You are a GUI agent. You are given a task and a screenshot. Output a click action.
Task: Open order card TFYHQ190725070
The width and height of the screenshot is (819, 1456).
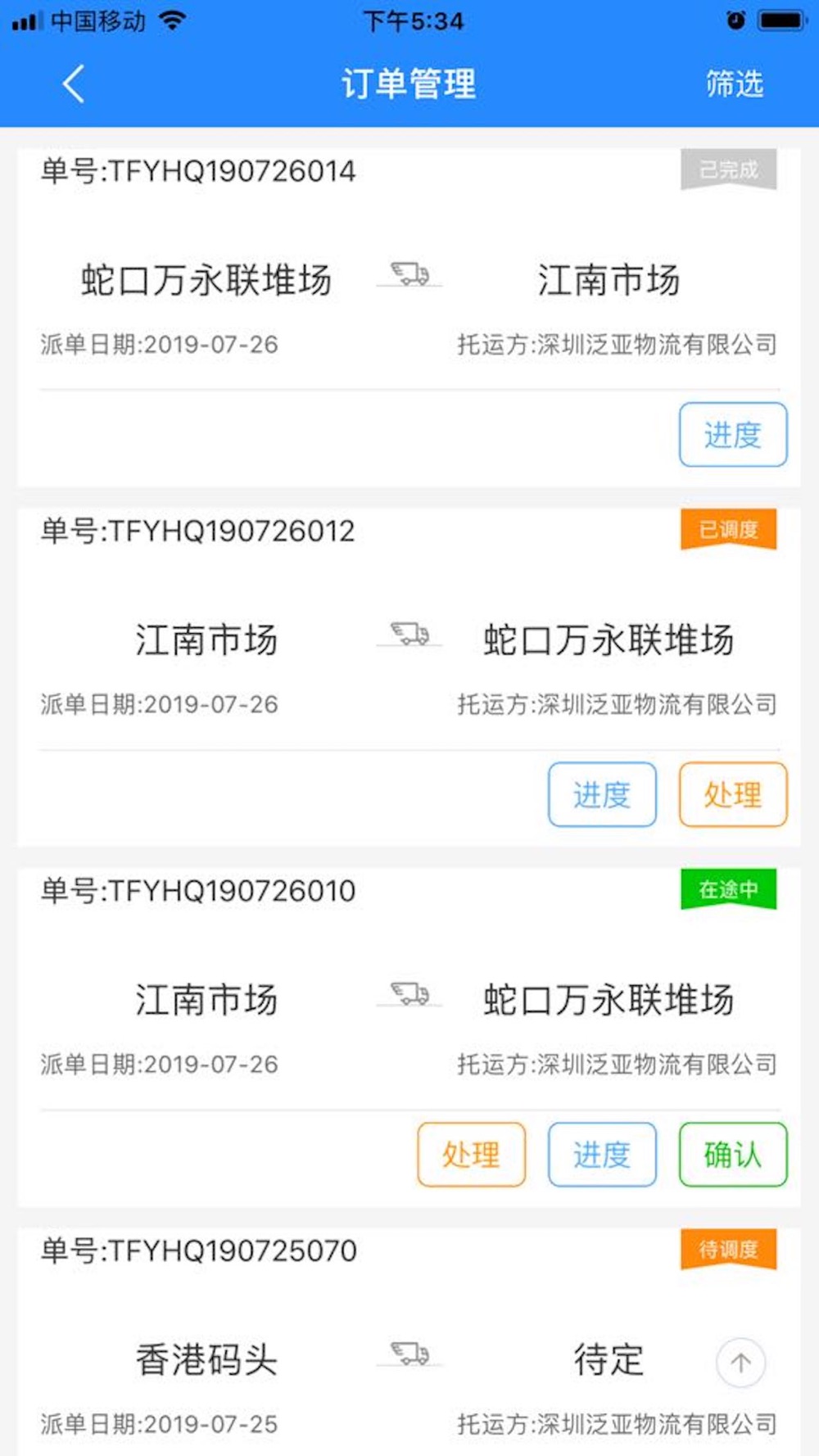point(409,1341)
